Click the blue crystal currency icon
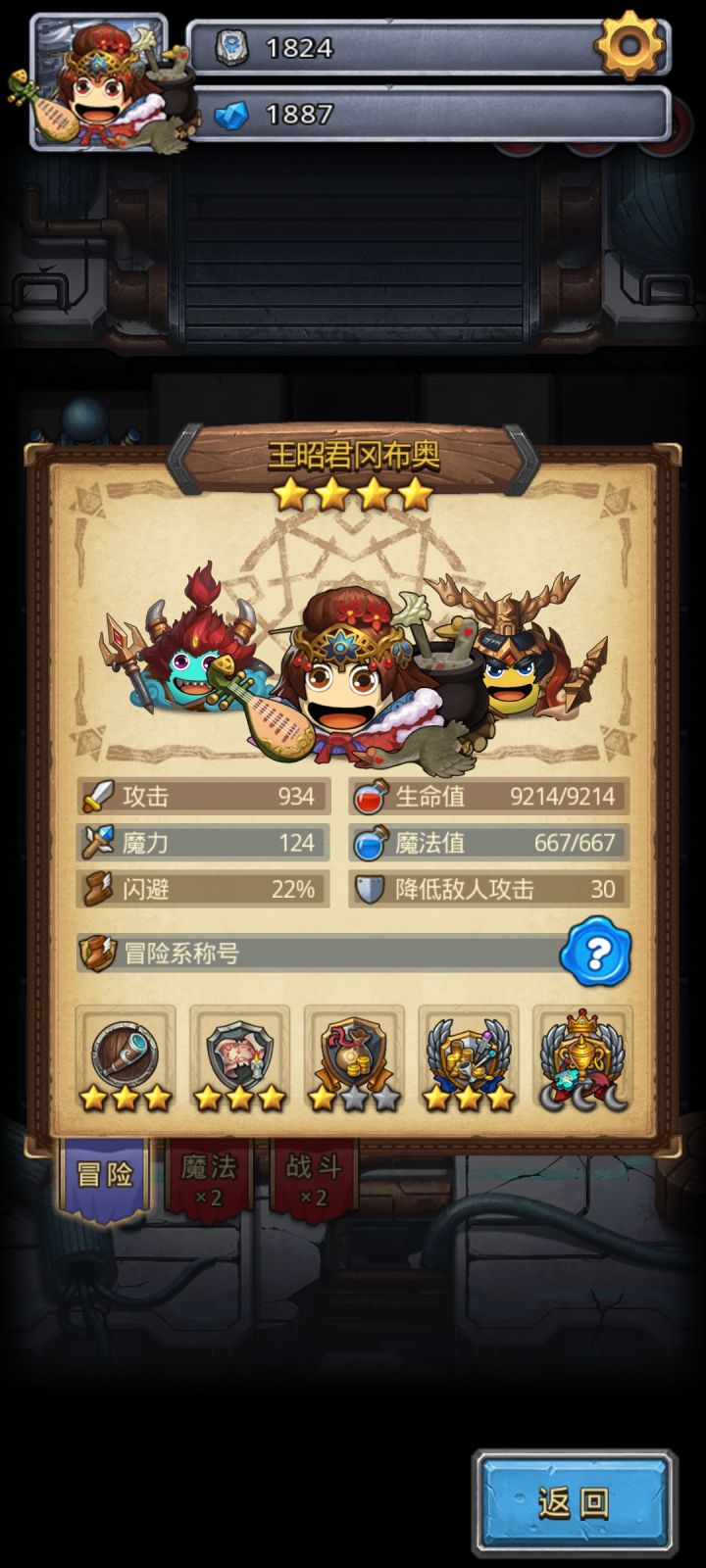The image size is (706, 1568). (x=232, y=113)
